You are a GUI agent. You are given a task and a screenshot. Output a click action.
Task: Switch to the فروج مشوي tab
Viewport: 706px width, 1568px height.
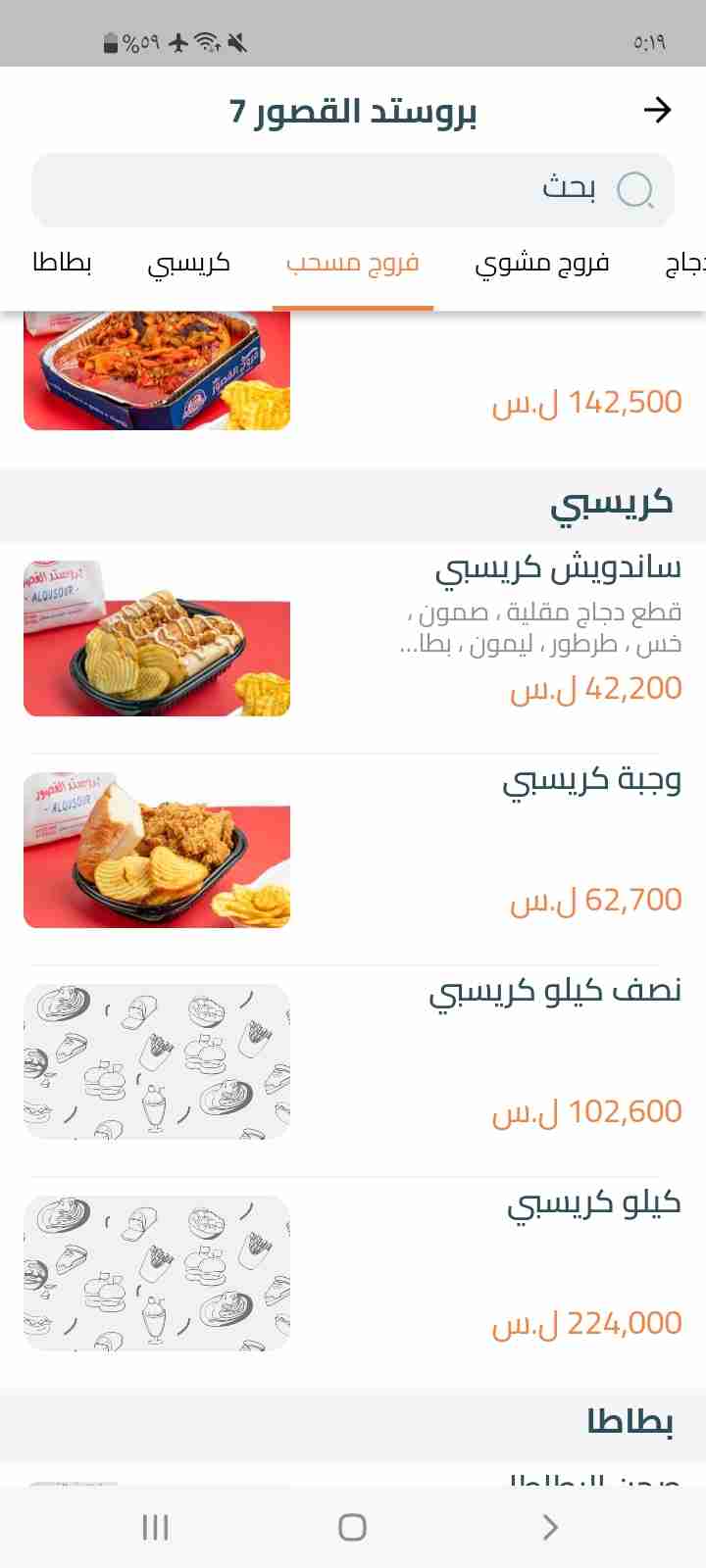[x=542, y=263]
